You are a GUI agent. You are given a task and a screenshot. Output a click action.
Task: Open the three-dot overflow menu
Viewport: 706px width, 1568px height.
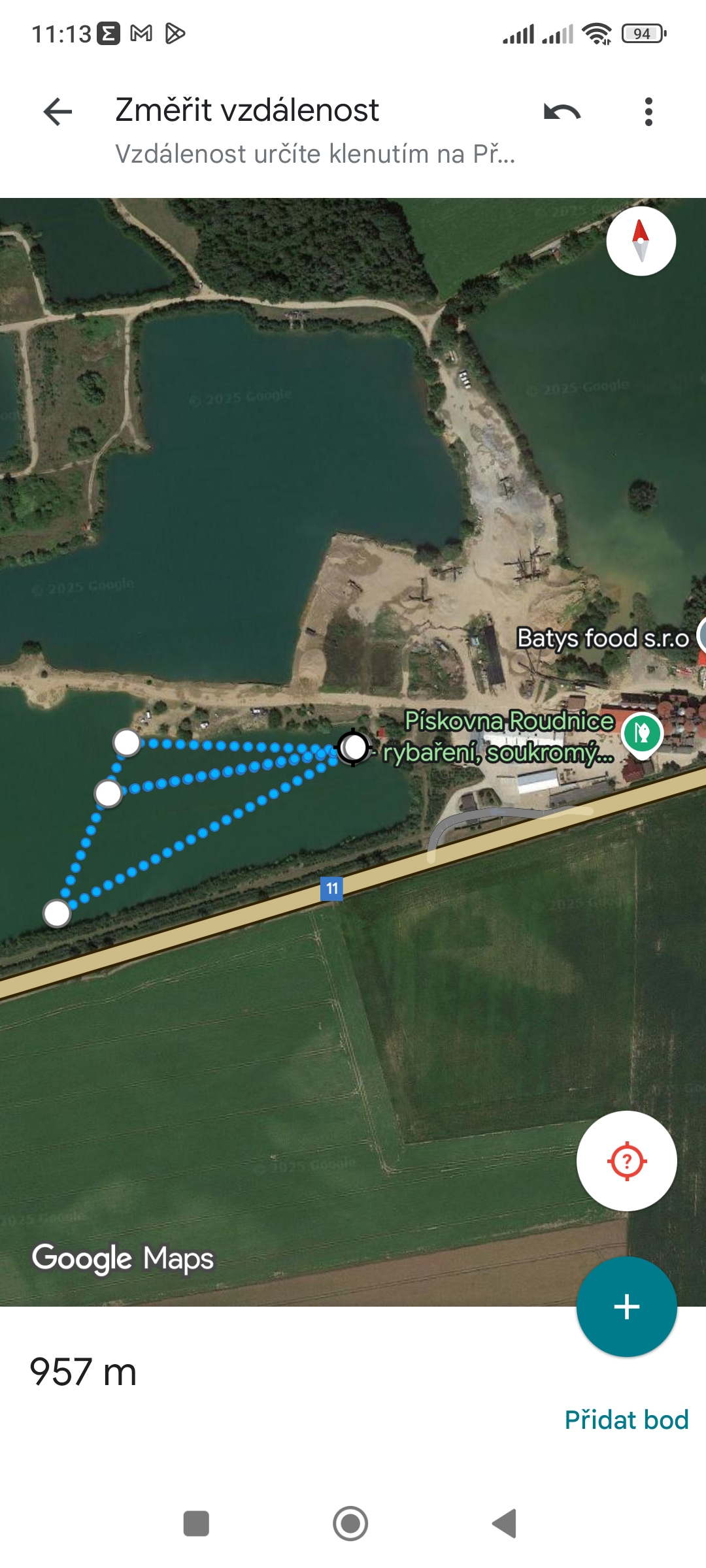click(648, 112)
